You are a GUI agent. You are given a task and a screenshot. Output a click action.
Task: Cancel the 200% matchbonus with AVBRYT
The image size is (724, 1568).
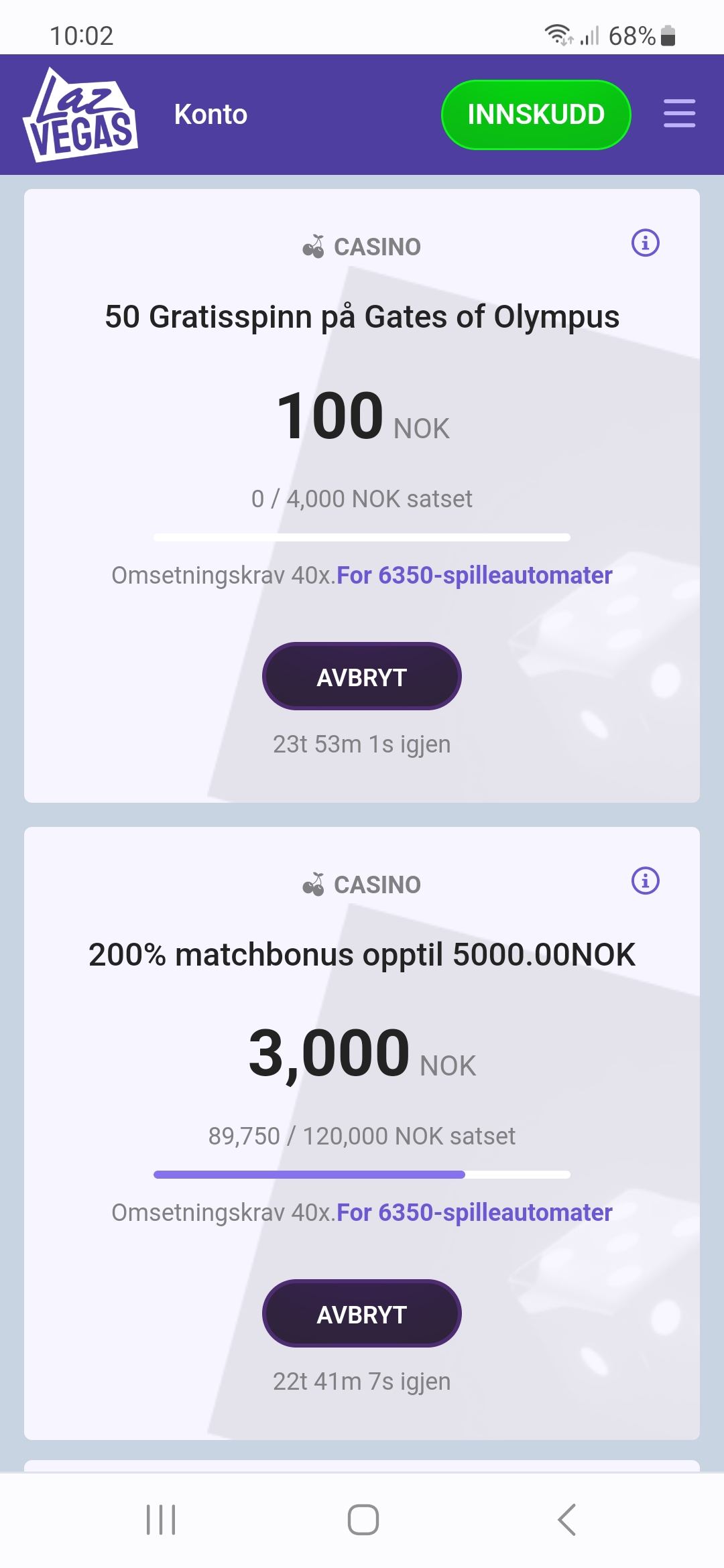361,1314
